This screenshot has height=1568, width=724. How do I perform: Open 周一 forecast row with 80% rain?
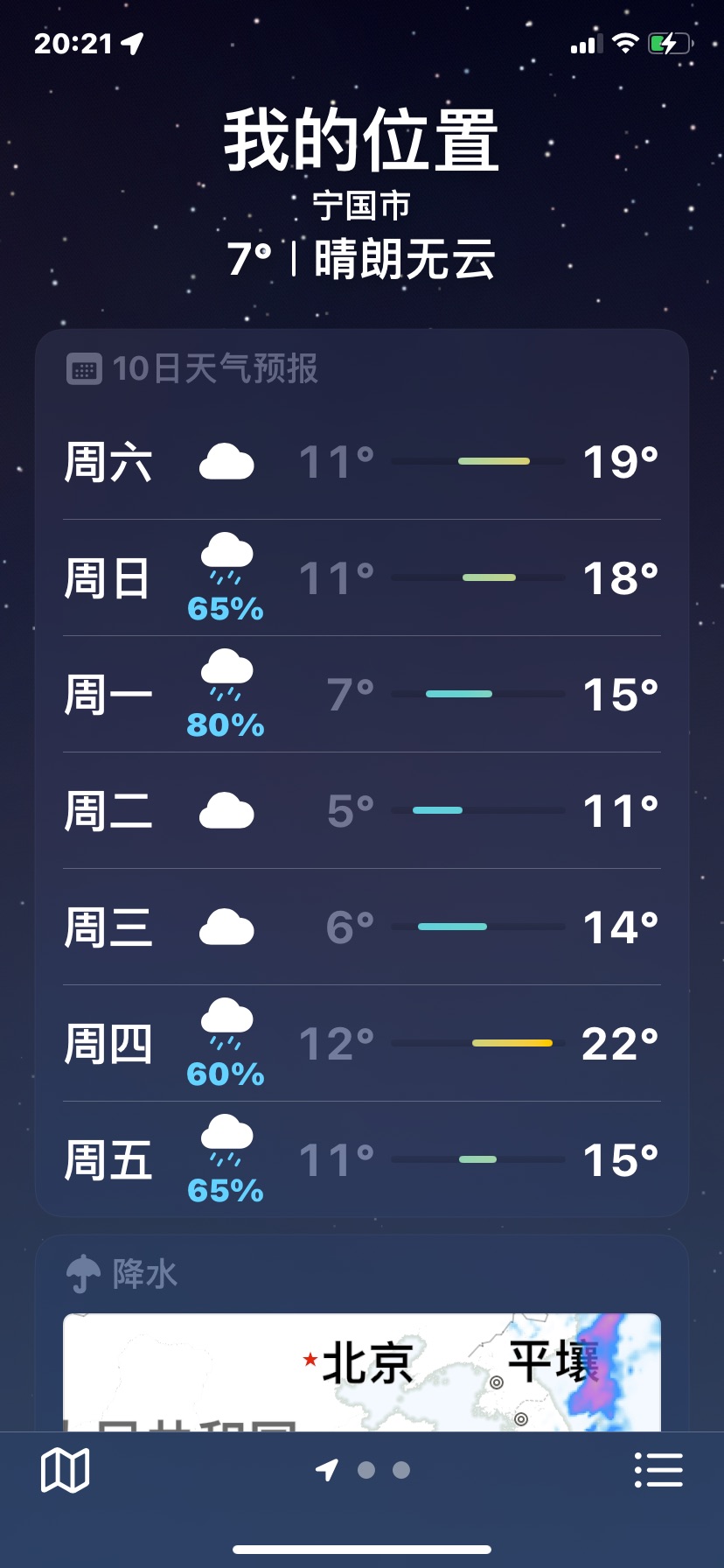[362, 694]
